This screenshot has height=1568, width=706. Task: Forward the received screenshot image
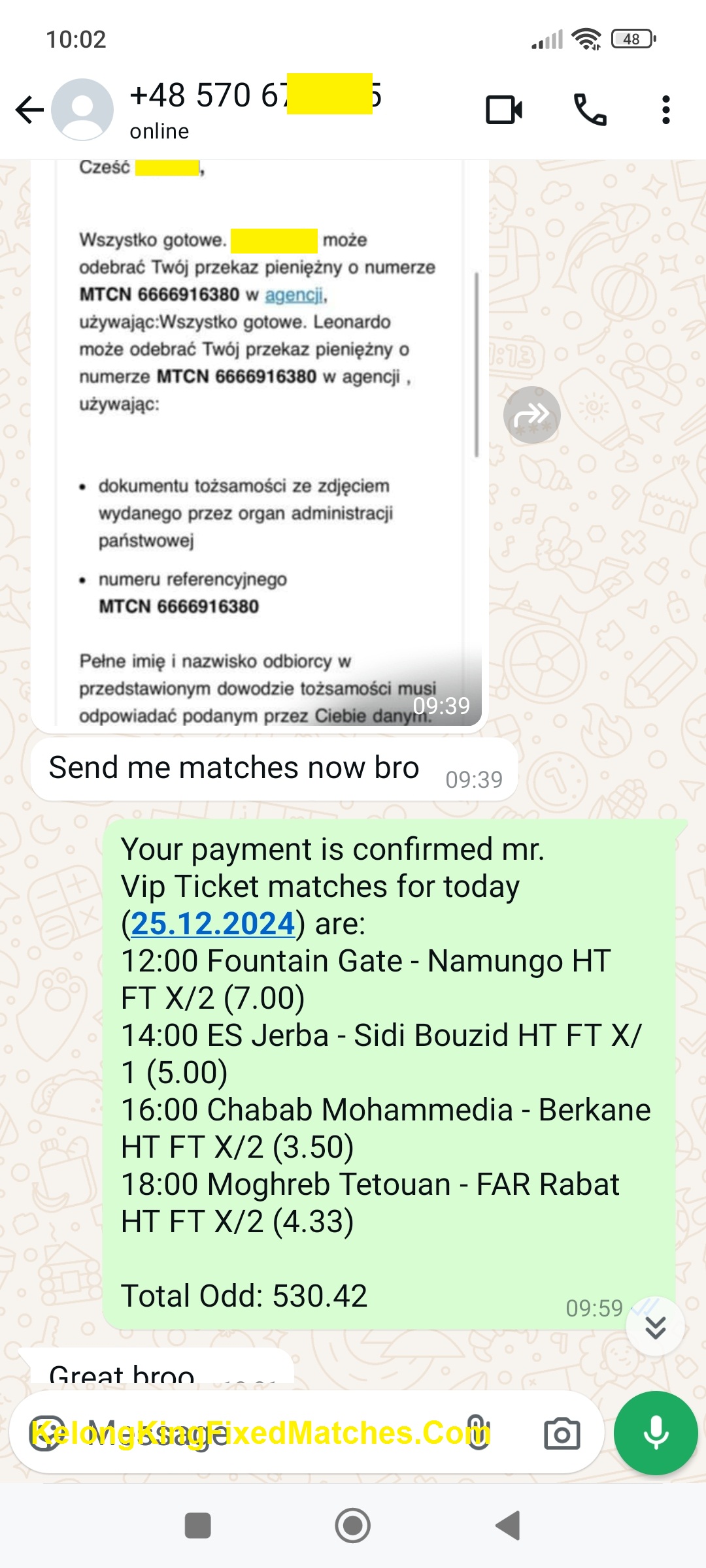531,415
